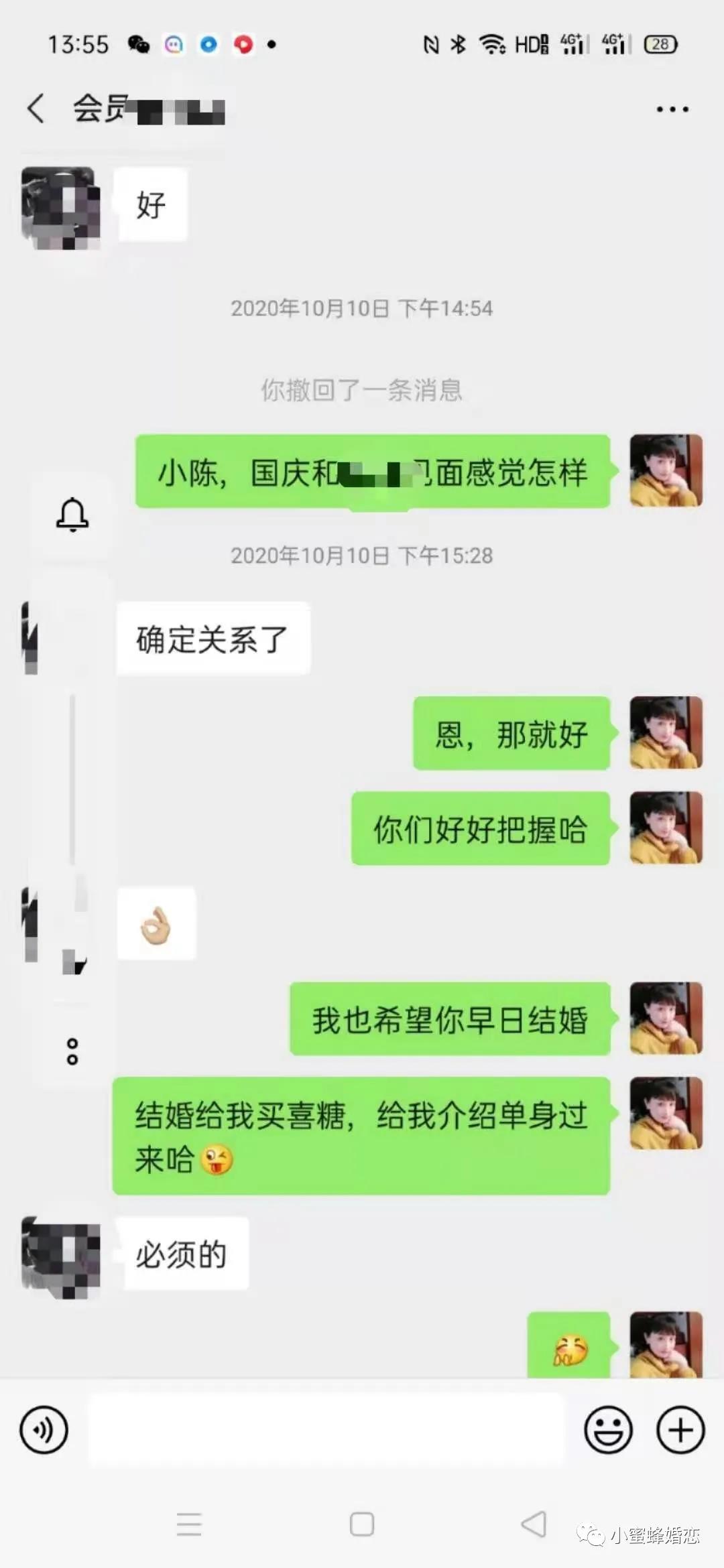Tap the two-circle icon on side panel
724x1568 pixels.
(72, 1051)
